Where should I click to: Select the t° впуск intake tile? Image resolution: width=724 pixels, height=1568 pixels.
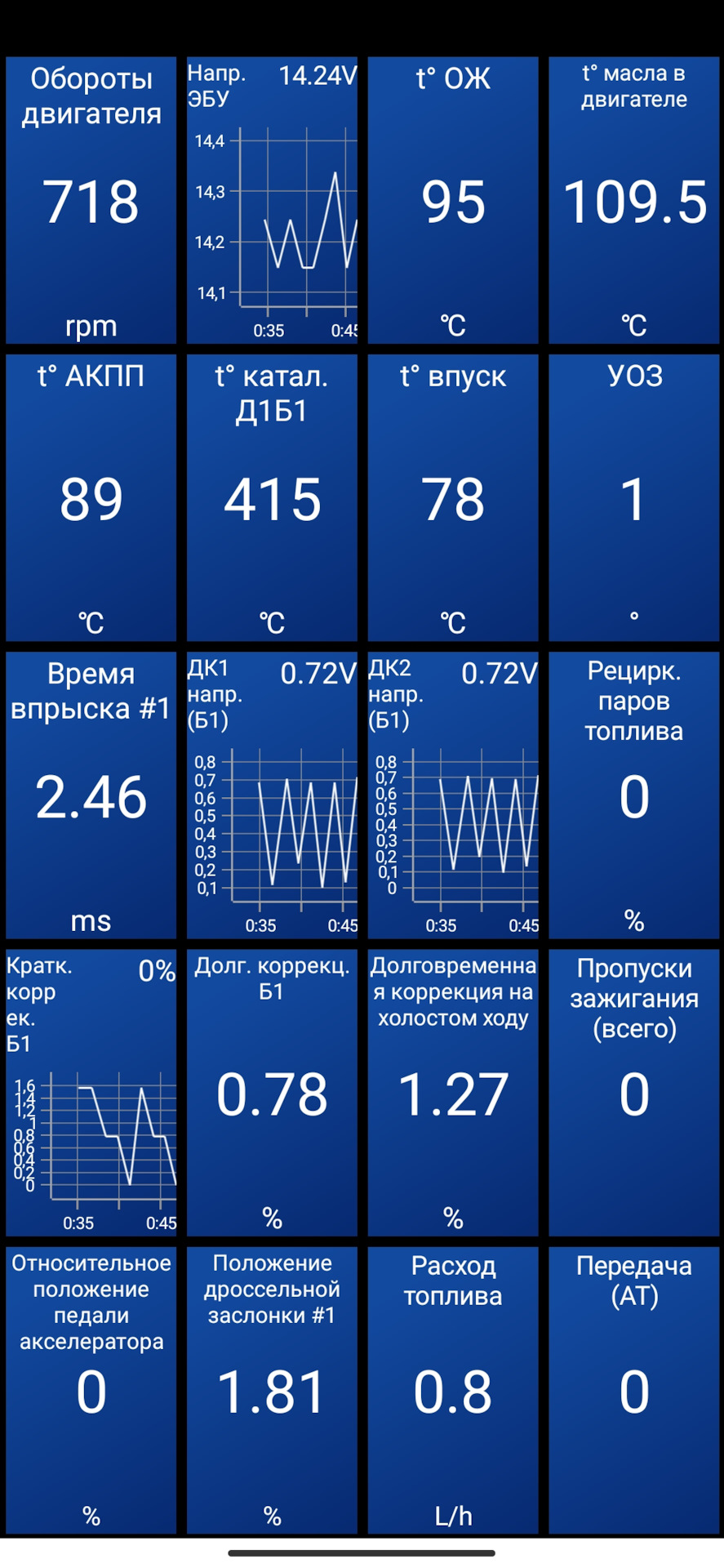pyautogui.click(x=453, y=497)
